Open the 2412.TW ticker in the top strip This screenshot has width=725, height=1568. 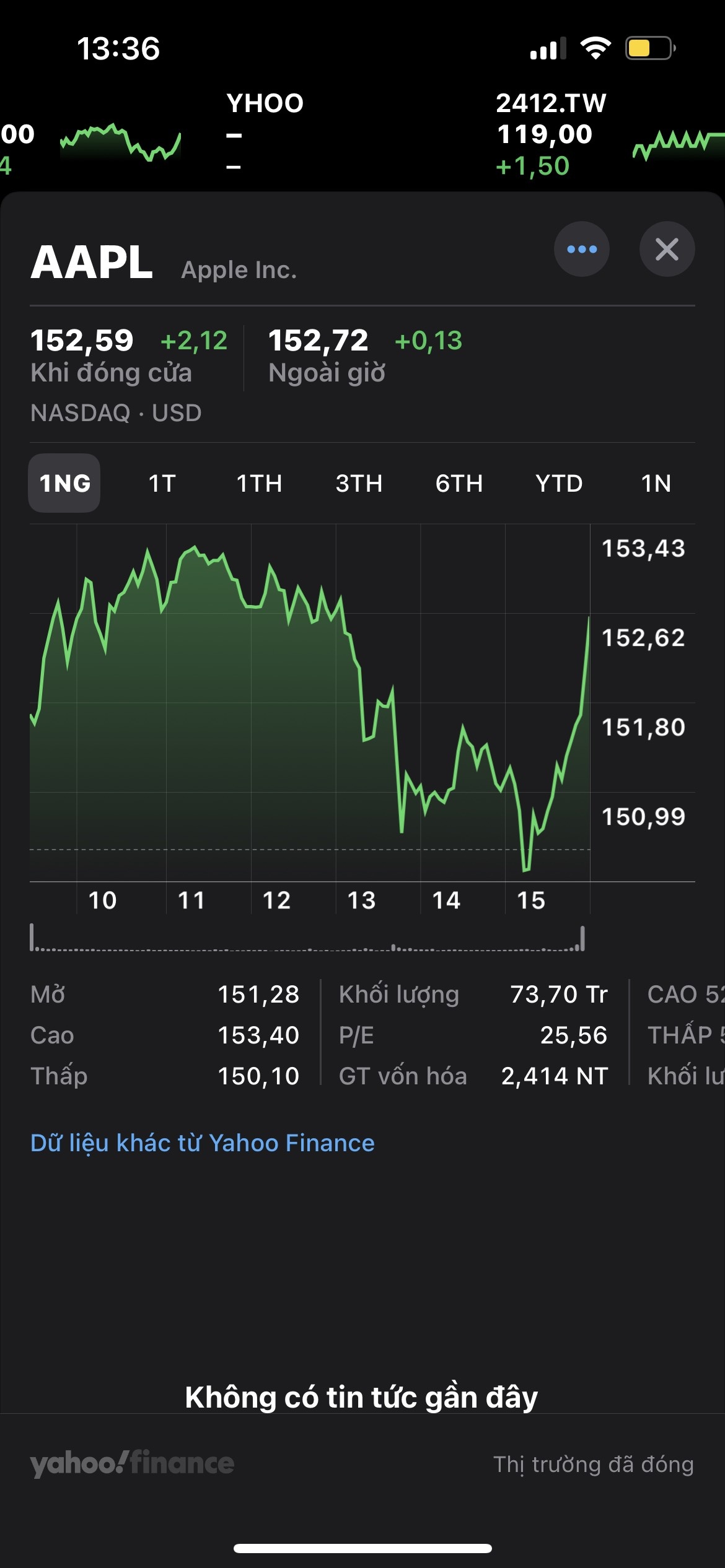point(551,133)
